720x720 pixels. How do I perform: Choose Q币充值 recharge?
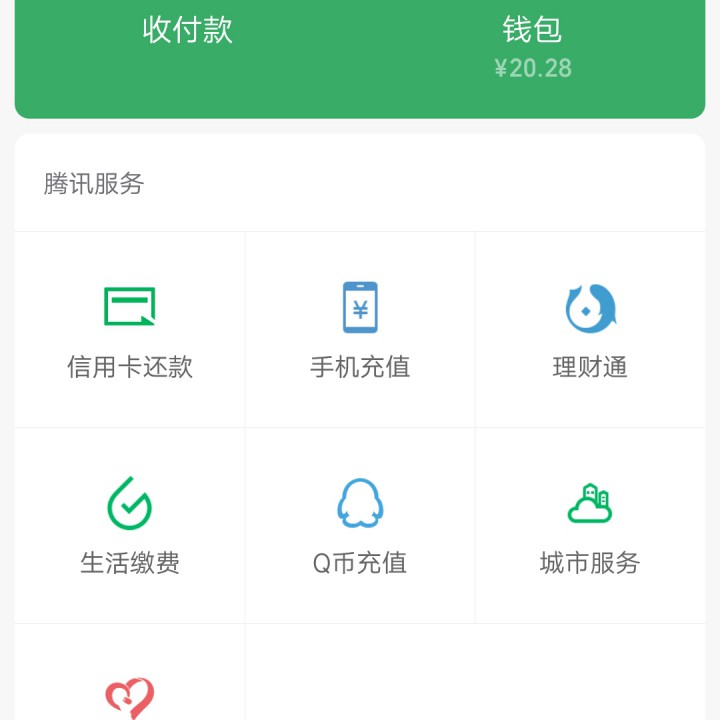pyautogui.click(x=360, y=526)
